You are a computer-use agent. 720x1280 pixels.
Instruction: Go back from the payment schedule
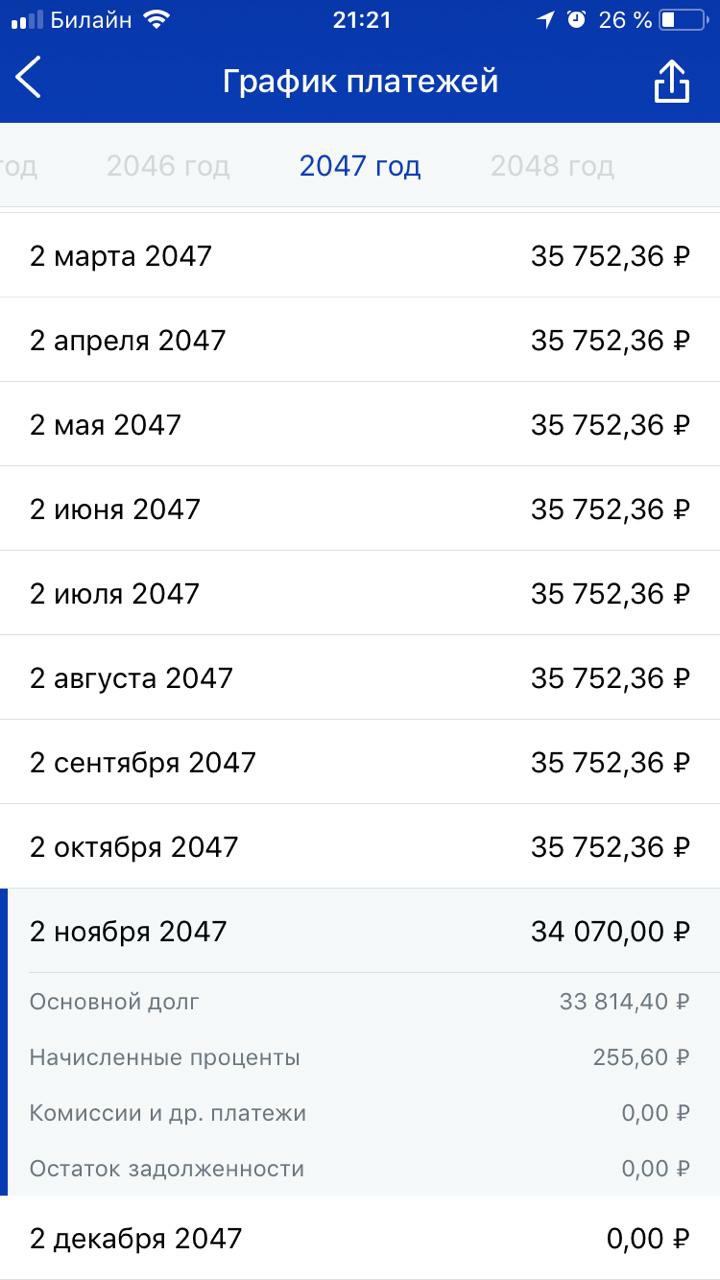point(29,78)
